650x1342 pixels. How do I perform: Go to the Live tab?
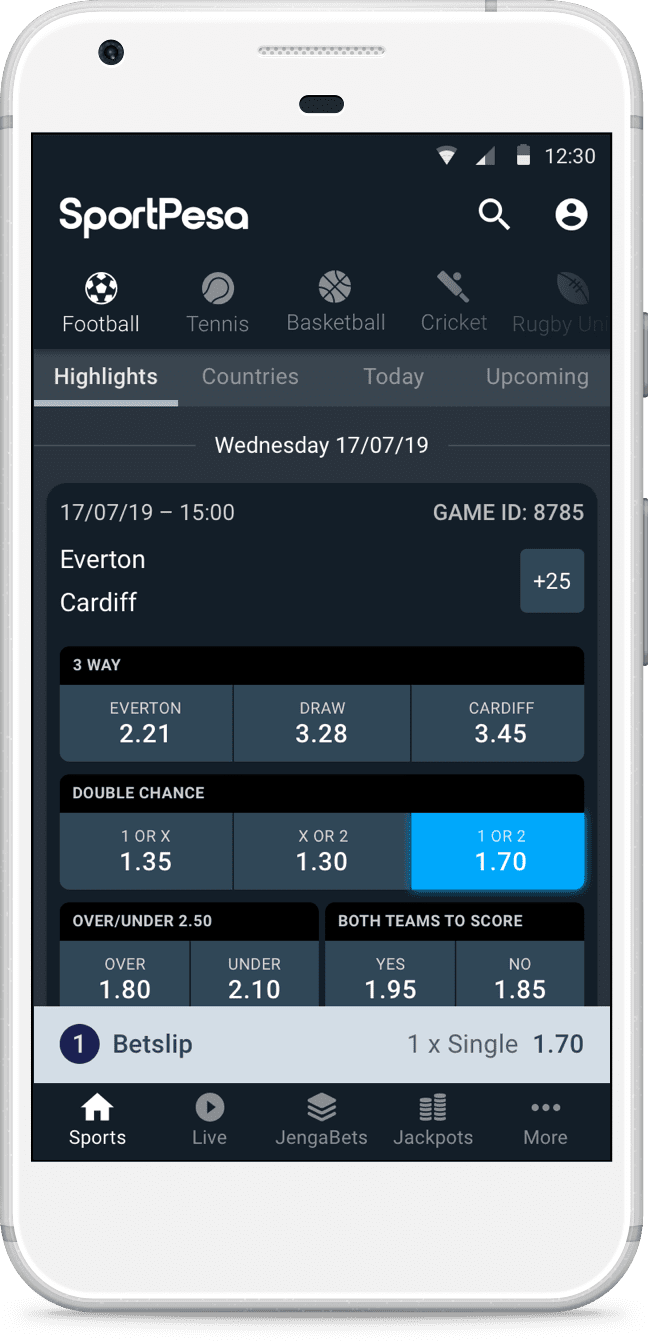tap(209, 1119)
